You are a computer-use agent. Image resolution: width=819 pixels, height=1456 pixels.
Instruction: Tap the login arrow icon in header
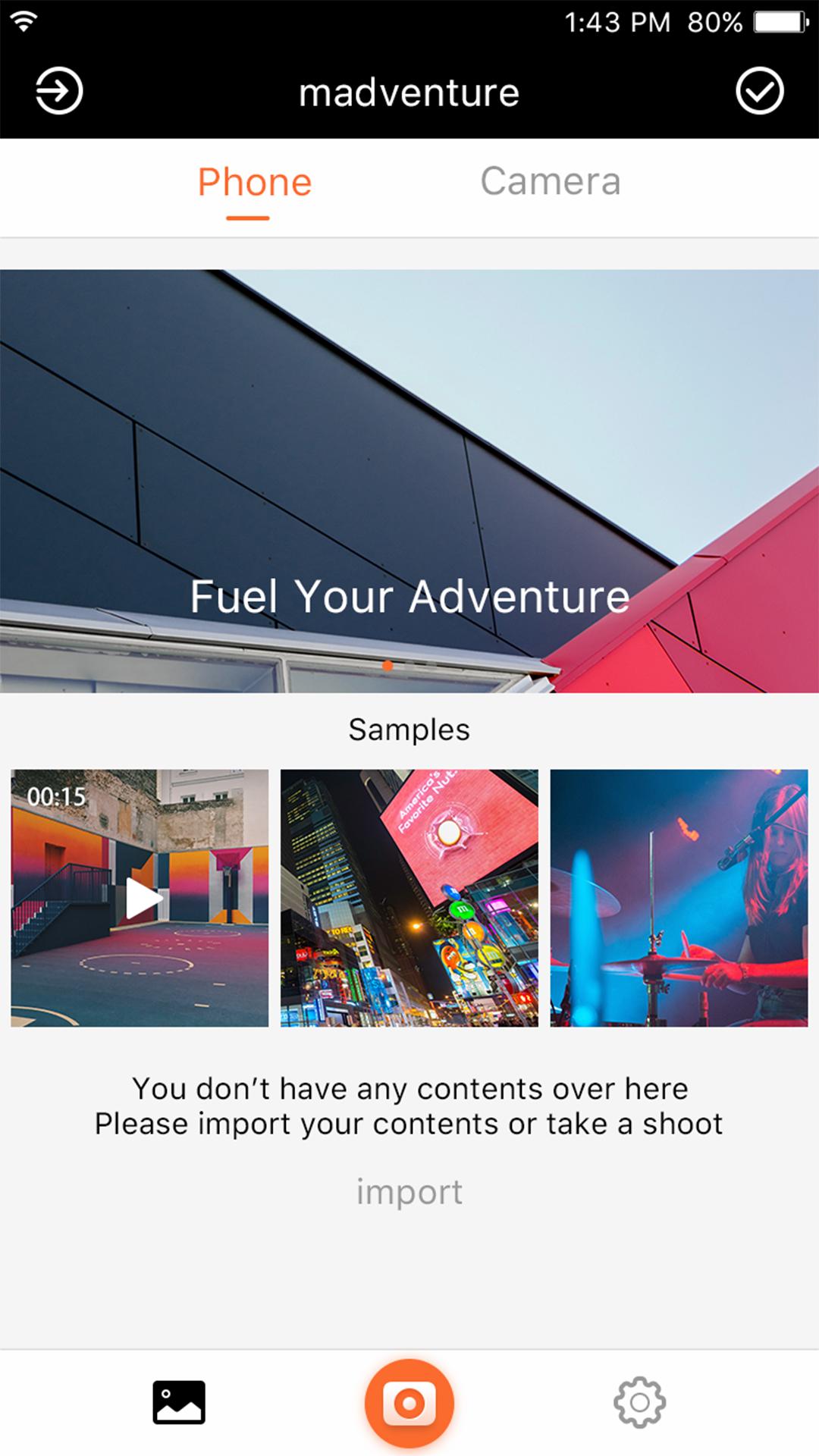point(58,92)
